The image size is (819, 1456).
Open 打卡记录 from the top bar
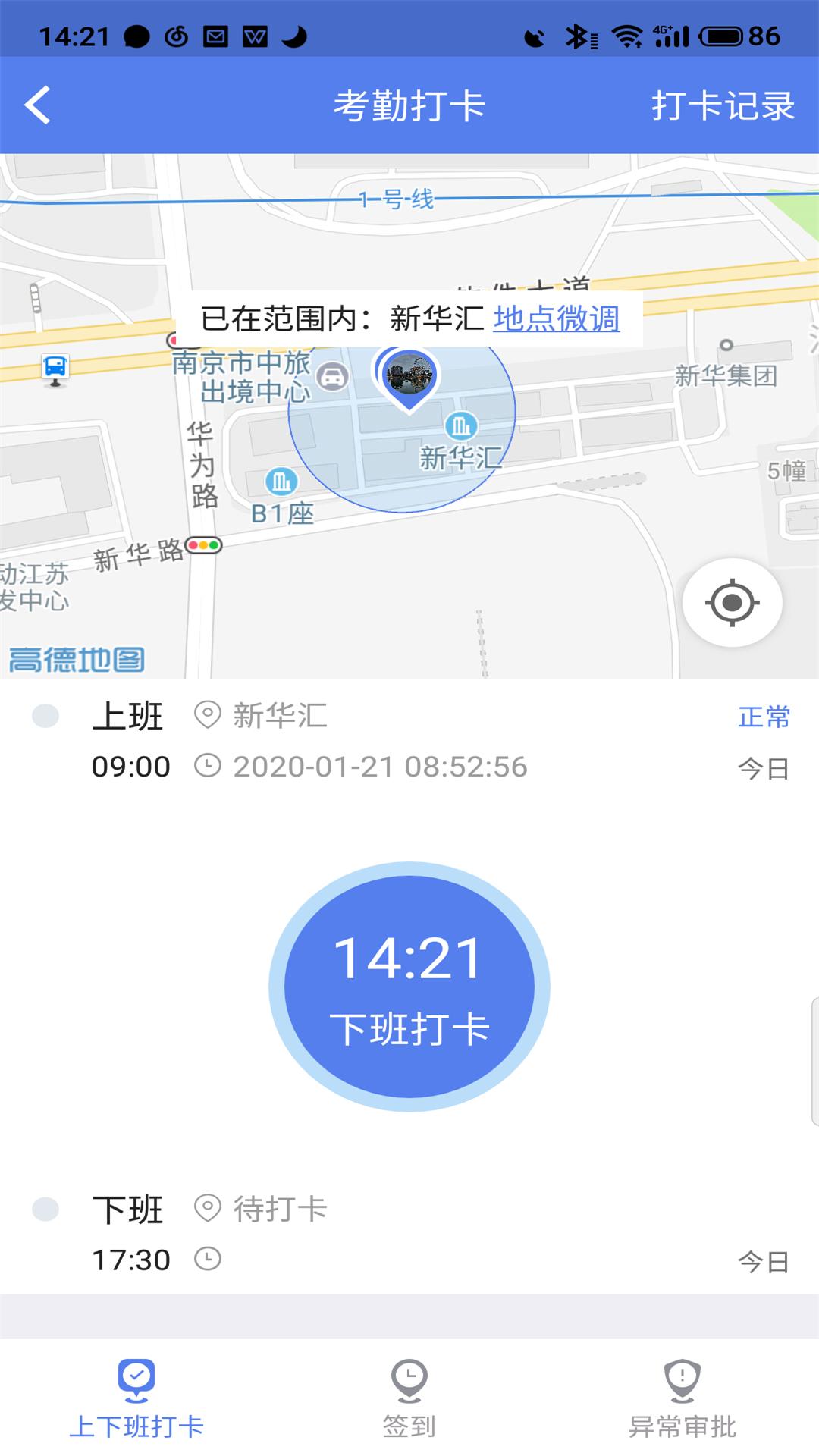pos(724,106)
